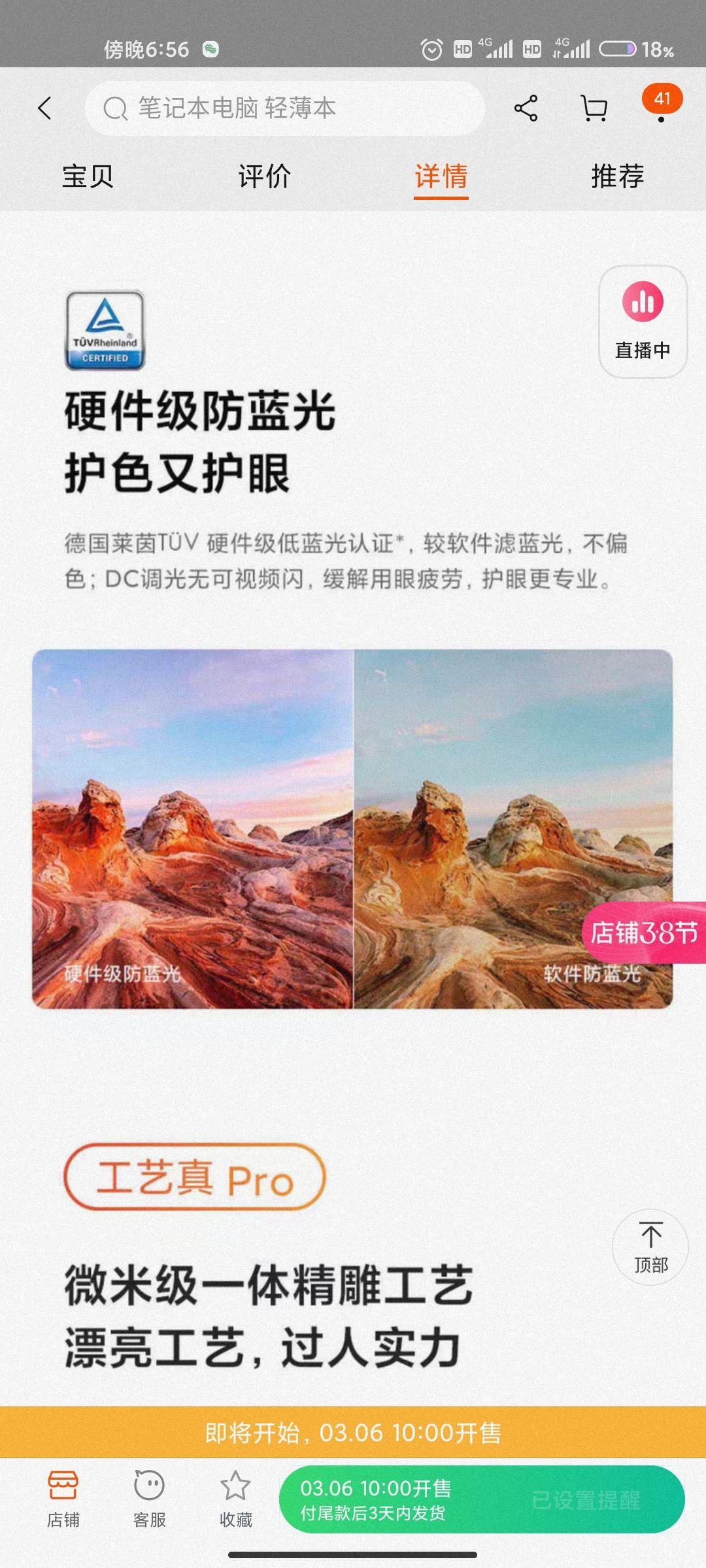Visit the 店铺 store page
The height and width of the screenshot is (1568, 706).
click(x=63, y=1499)
